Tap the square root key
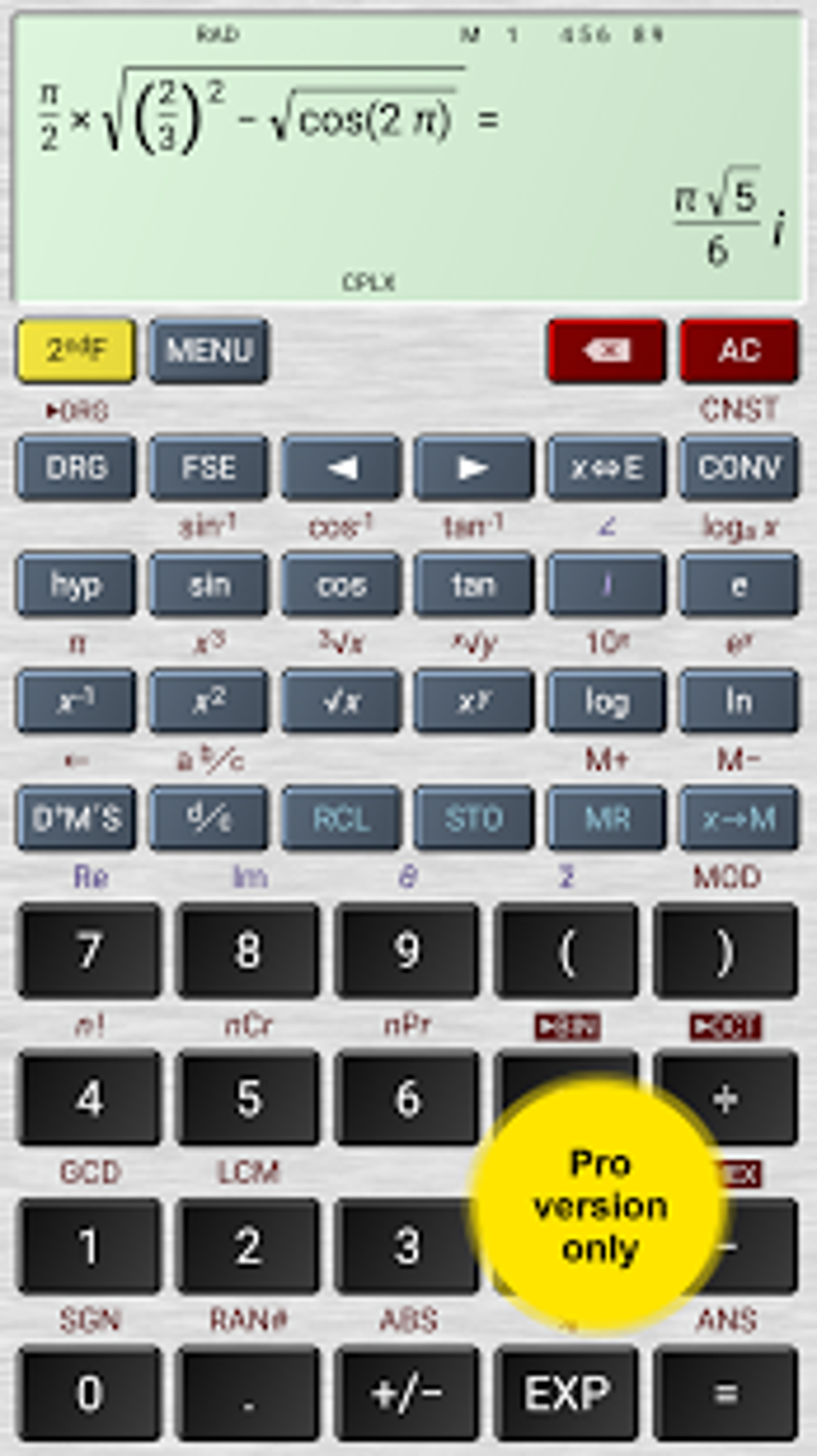This screenshot has height=1456, width=817. click(x=341, y=701)
